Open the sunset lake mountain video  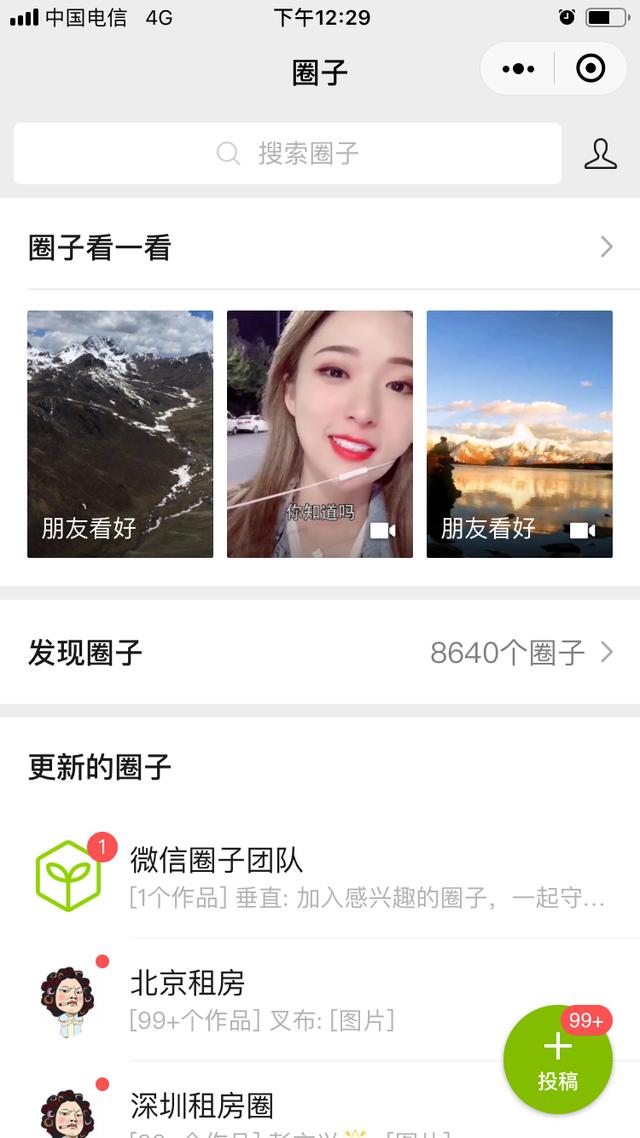[x=520, y=434]
